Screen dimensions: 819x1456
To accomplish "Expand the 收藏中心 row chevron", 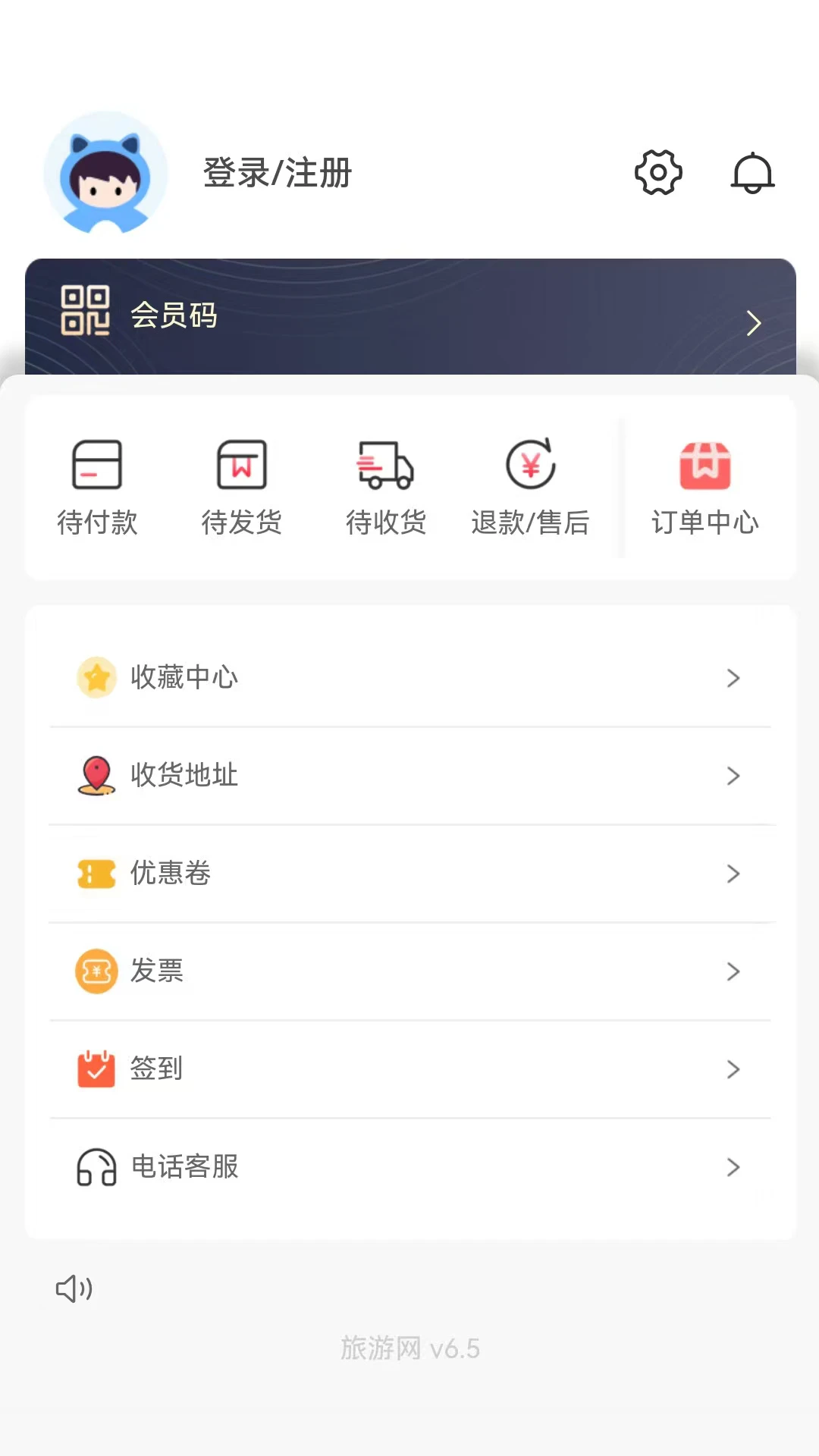I will (733, 677).
